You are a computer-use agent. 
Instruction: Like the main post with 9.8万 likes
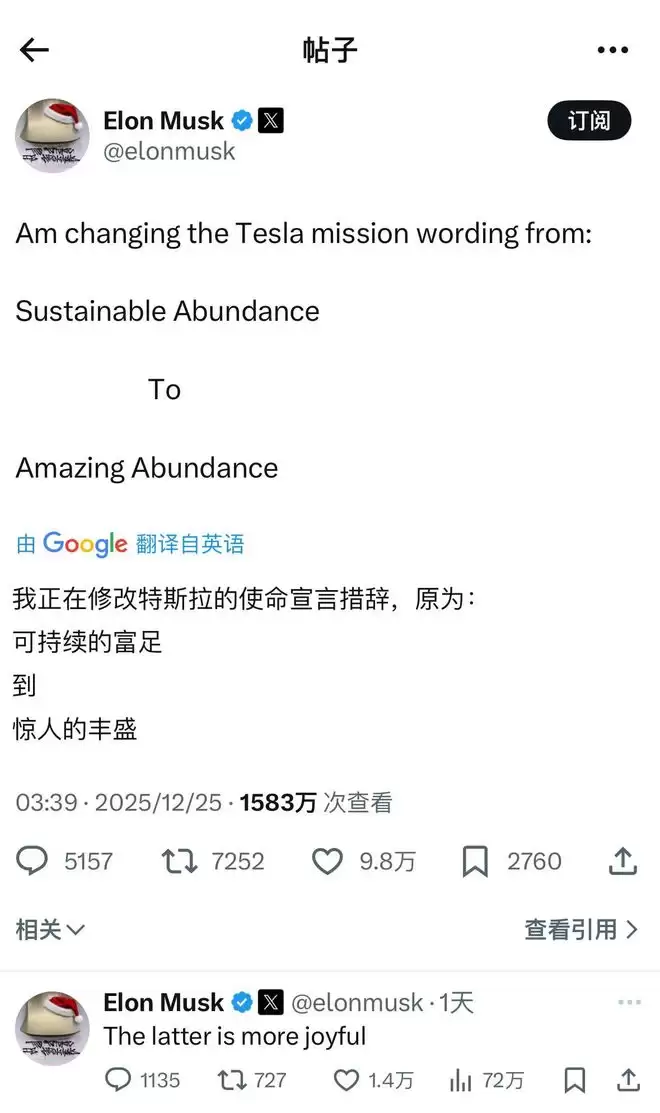(x=328, y=861)
